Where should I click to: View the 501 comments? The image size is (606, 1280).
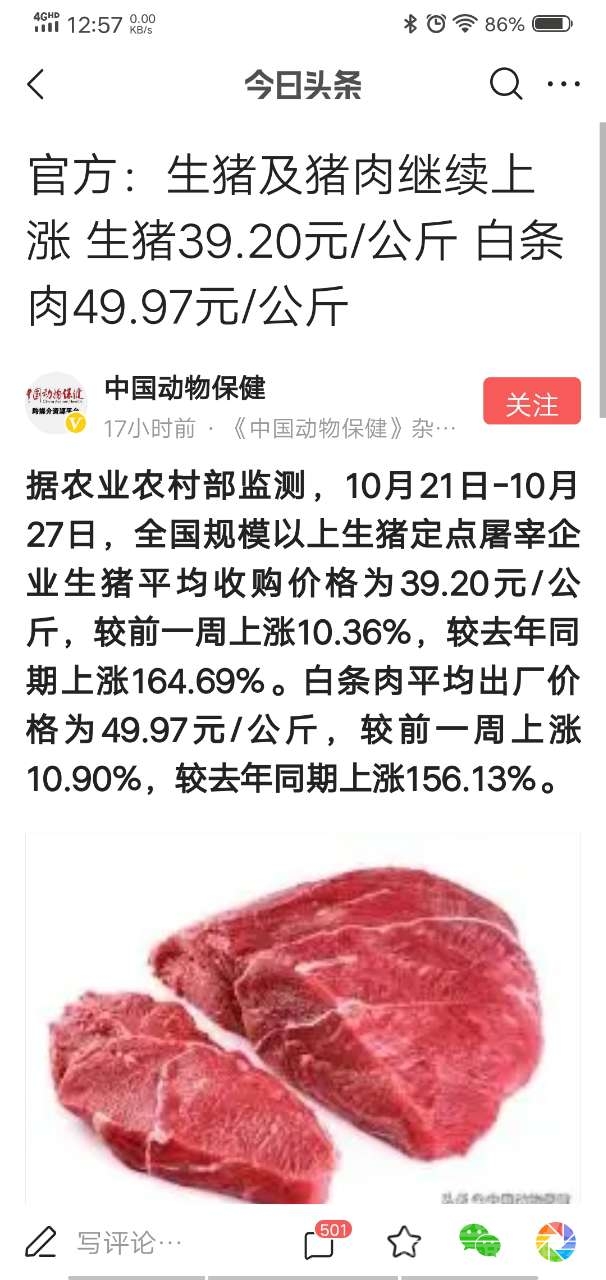(322, 1242)
